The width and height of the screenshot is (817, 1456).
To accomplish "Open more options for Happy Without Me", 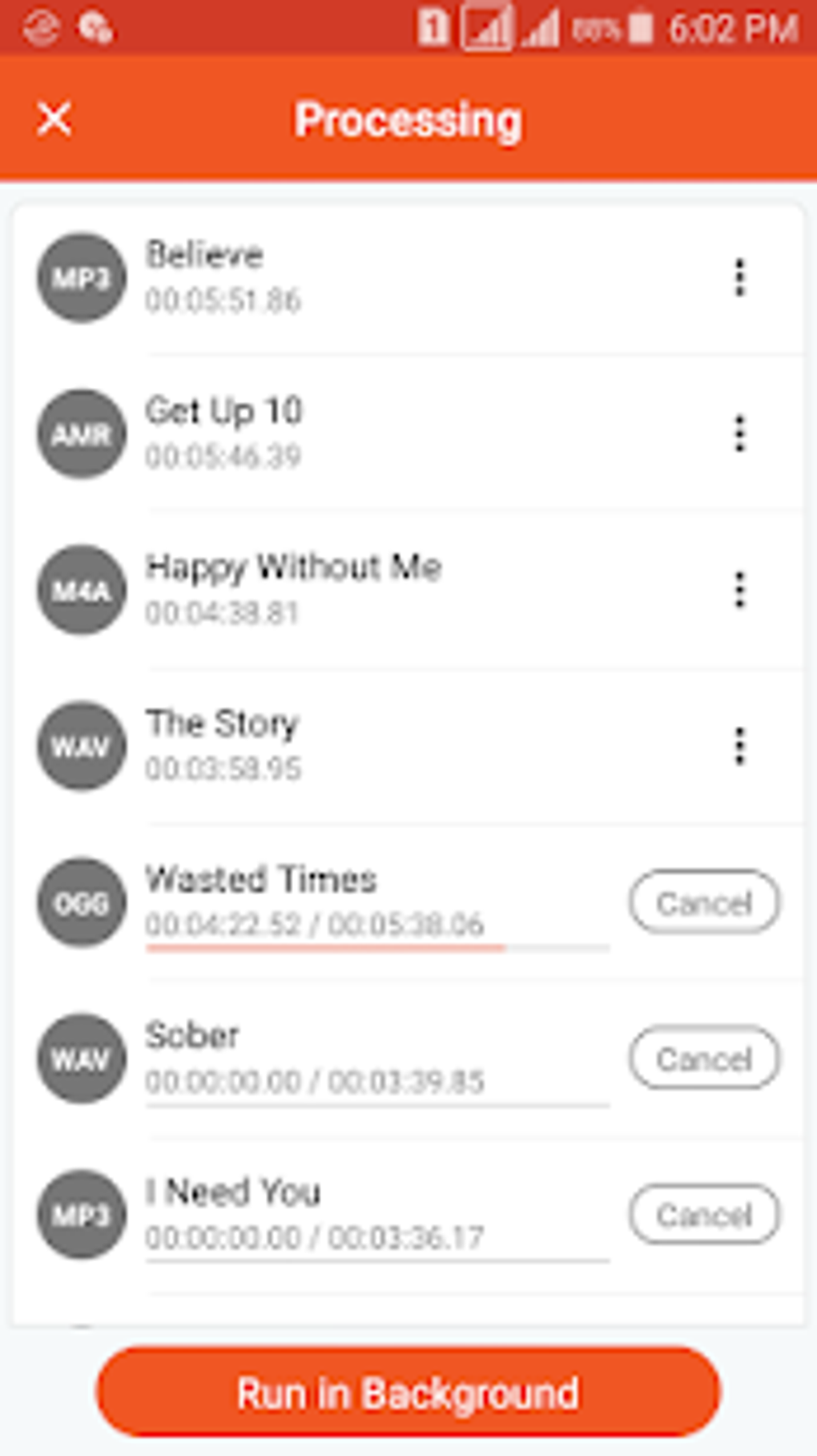I will click(739, 590).
